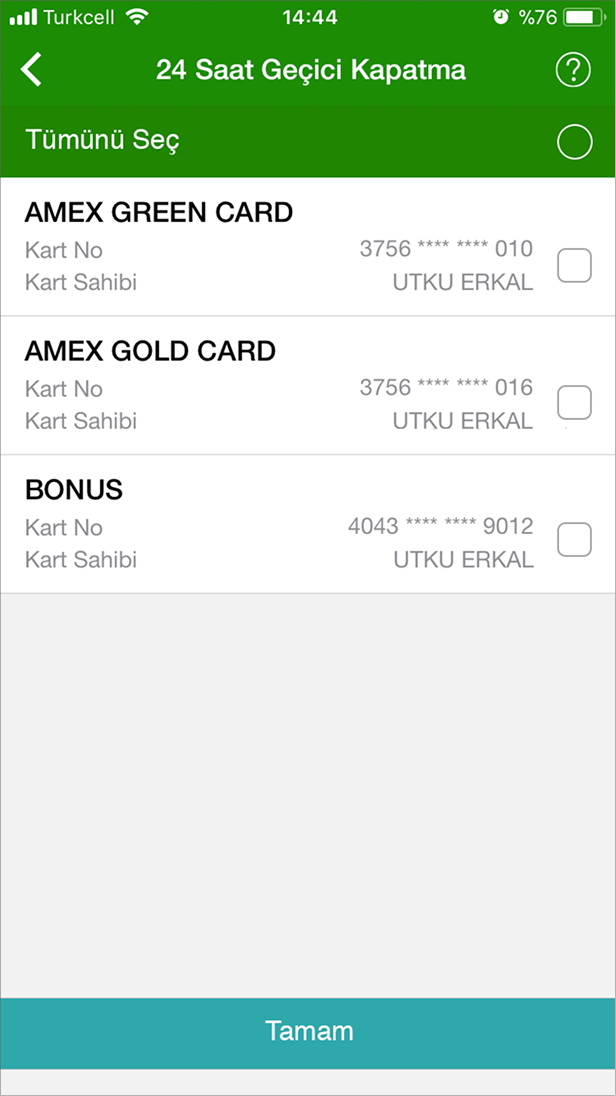Go back from 24 Saat Geçici Kapatma
This screenshot has height=1096, width=616.
(x=33, y=71)
